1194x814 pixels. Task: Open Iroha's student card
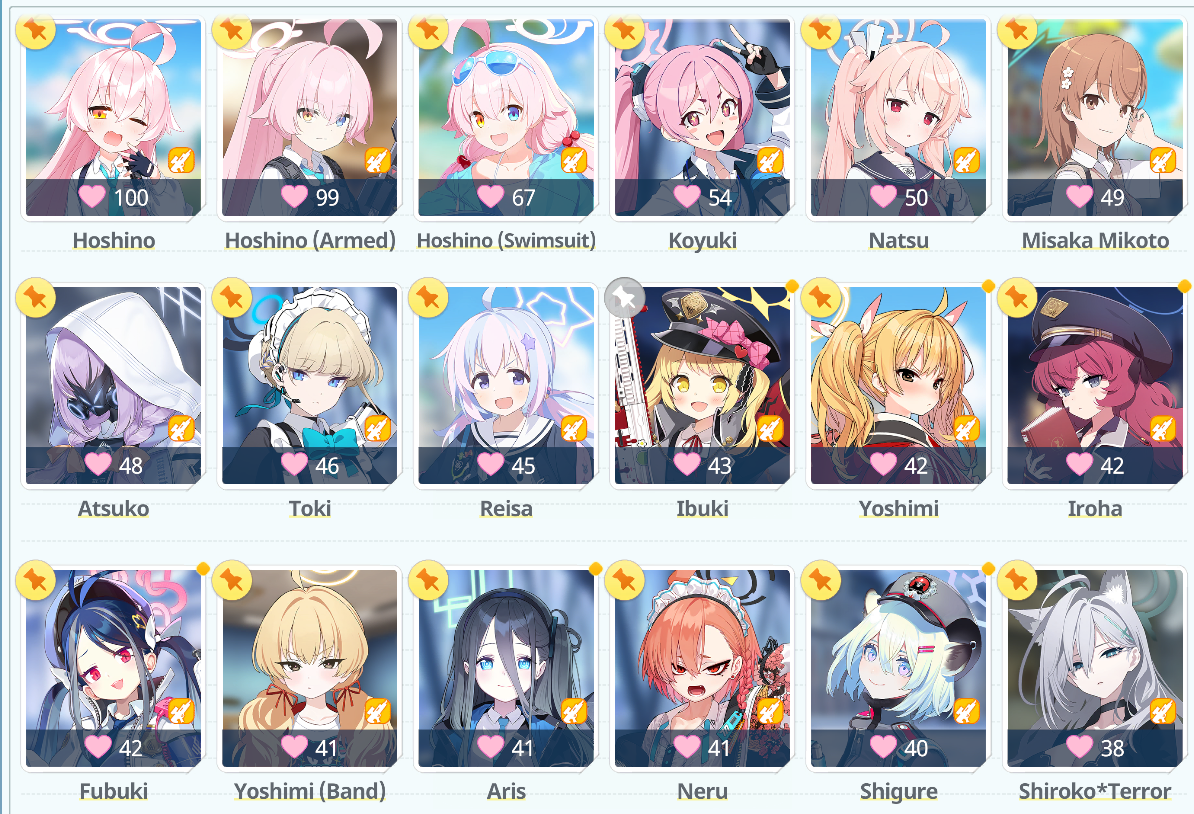1095,385
